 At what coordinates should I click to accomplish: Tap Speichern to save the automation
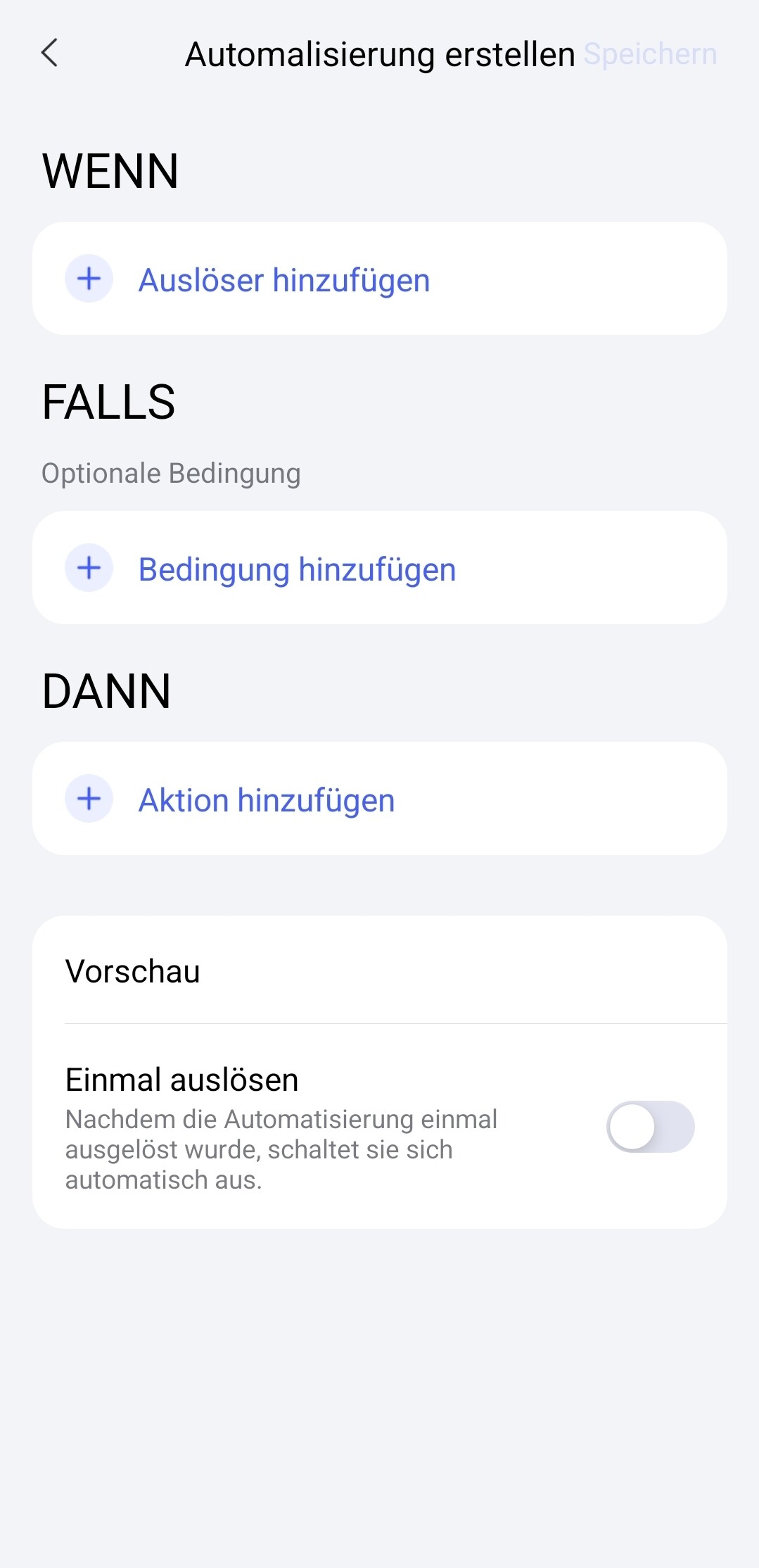point(650,54)
